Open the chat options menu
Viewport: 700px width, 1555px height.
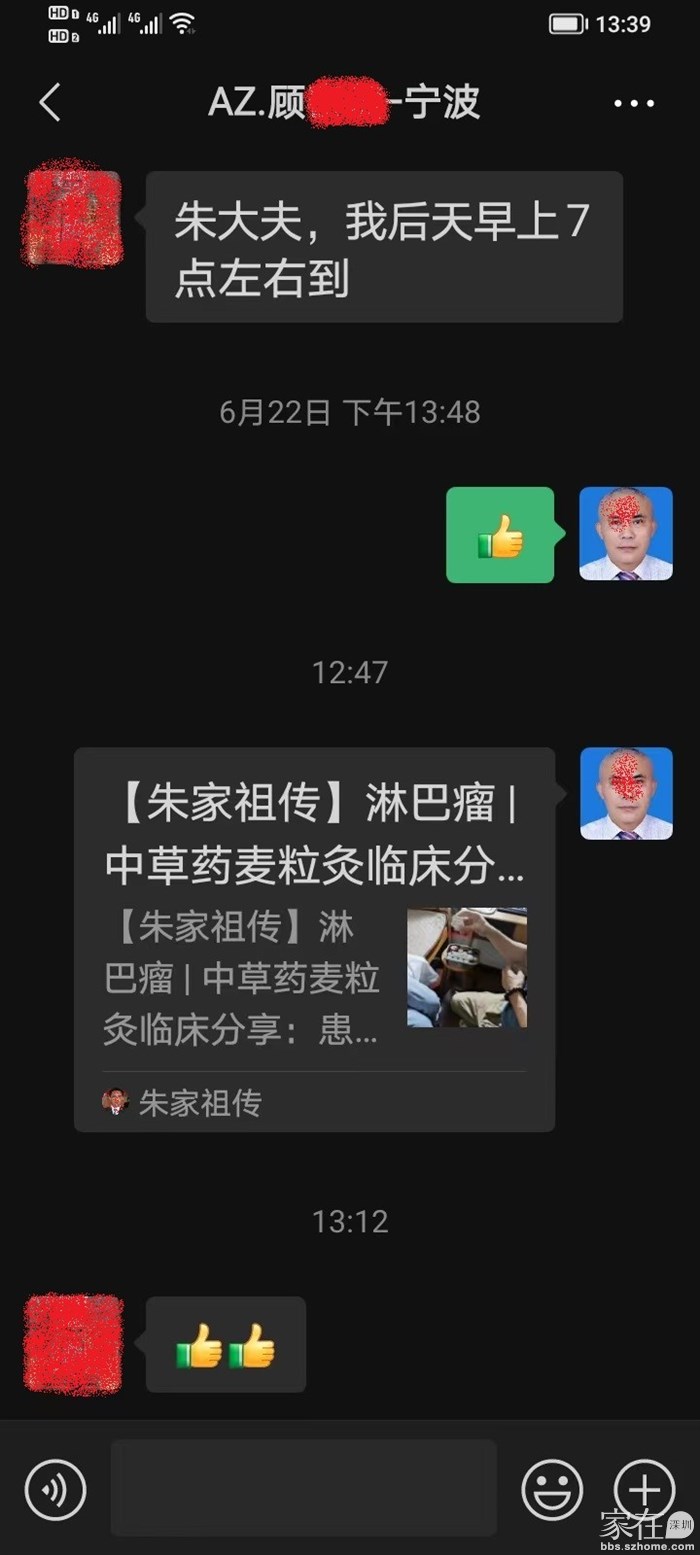(x=634, y=103)
